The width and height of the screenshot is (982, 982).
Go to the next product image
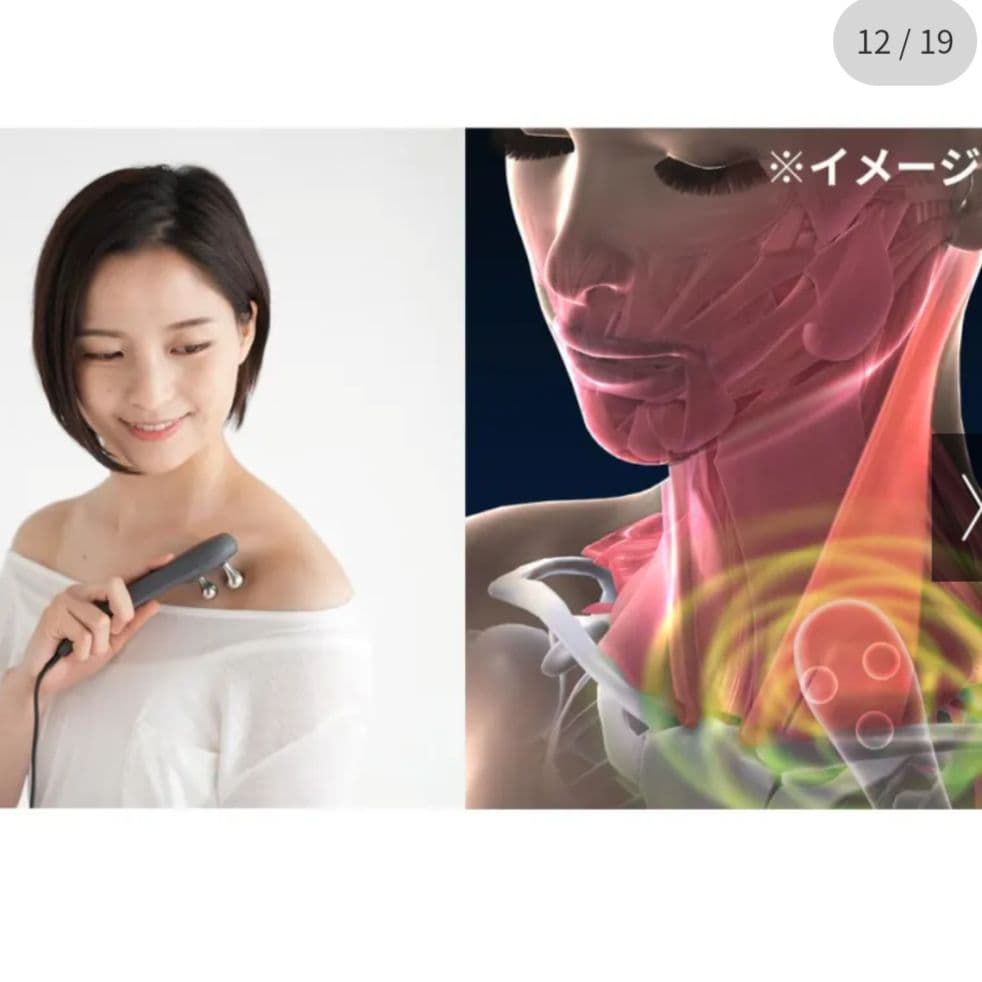(x=962, y=507)
